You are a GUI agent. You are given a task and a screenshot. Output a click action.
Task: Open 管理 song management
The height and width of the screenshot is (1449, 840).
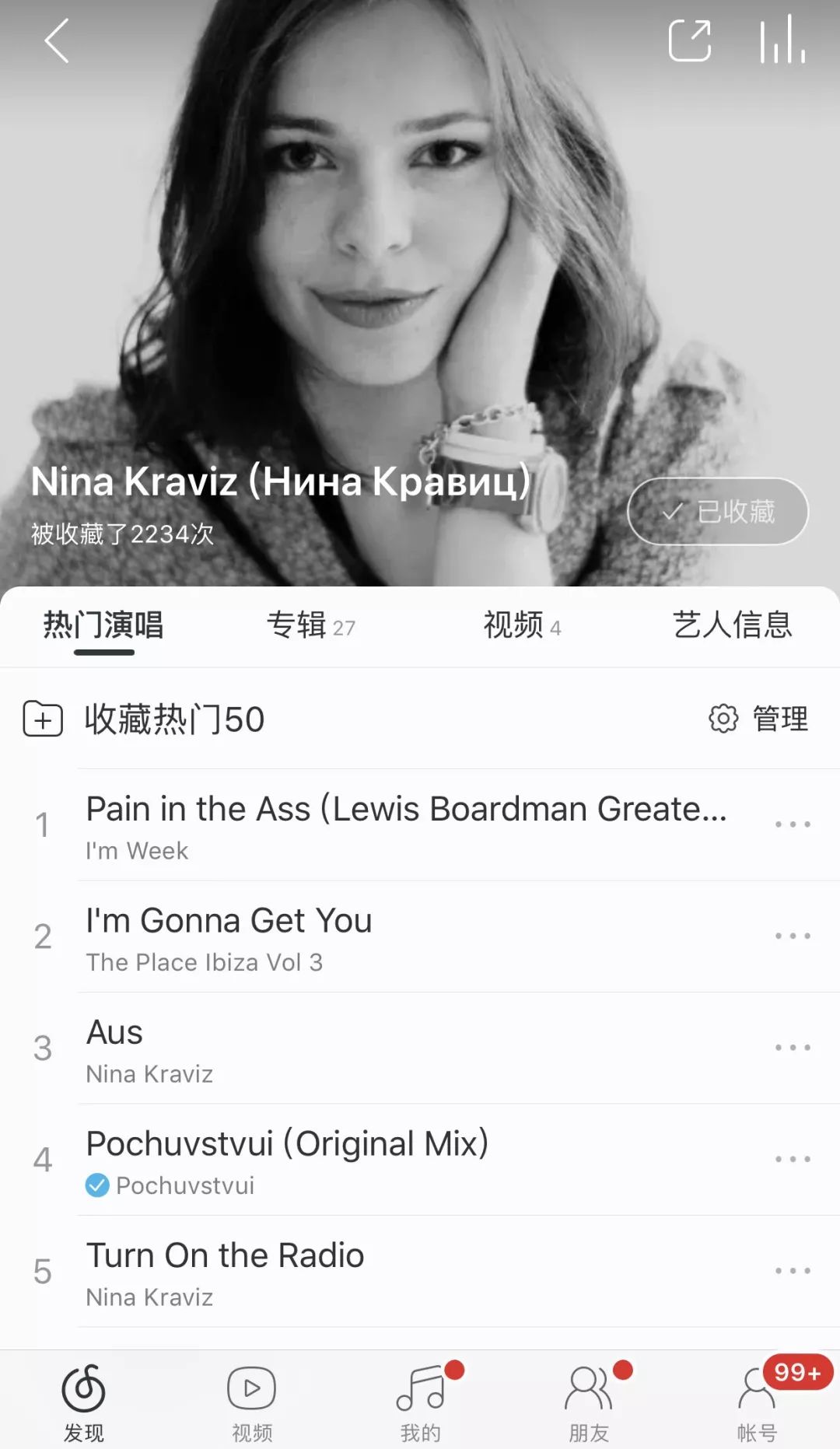click(759, 719)
